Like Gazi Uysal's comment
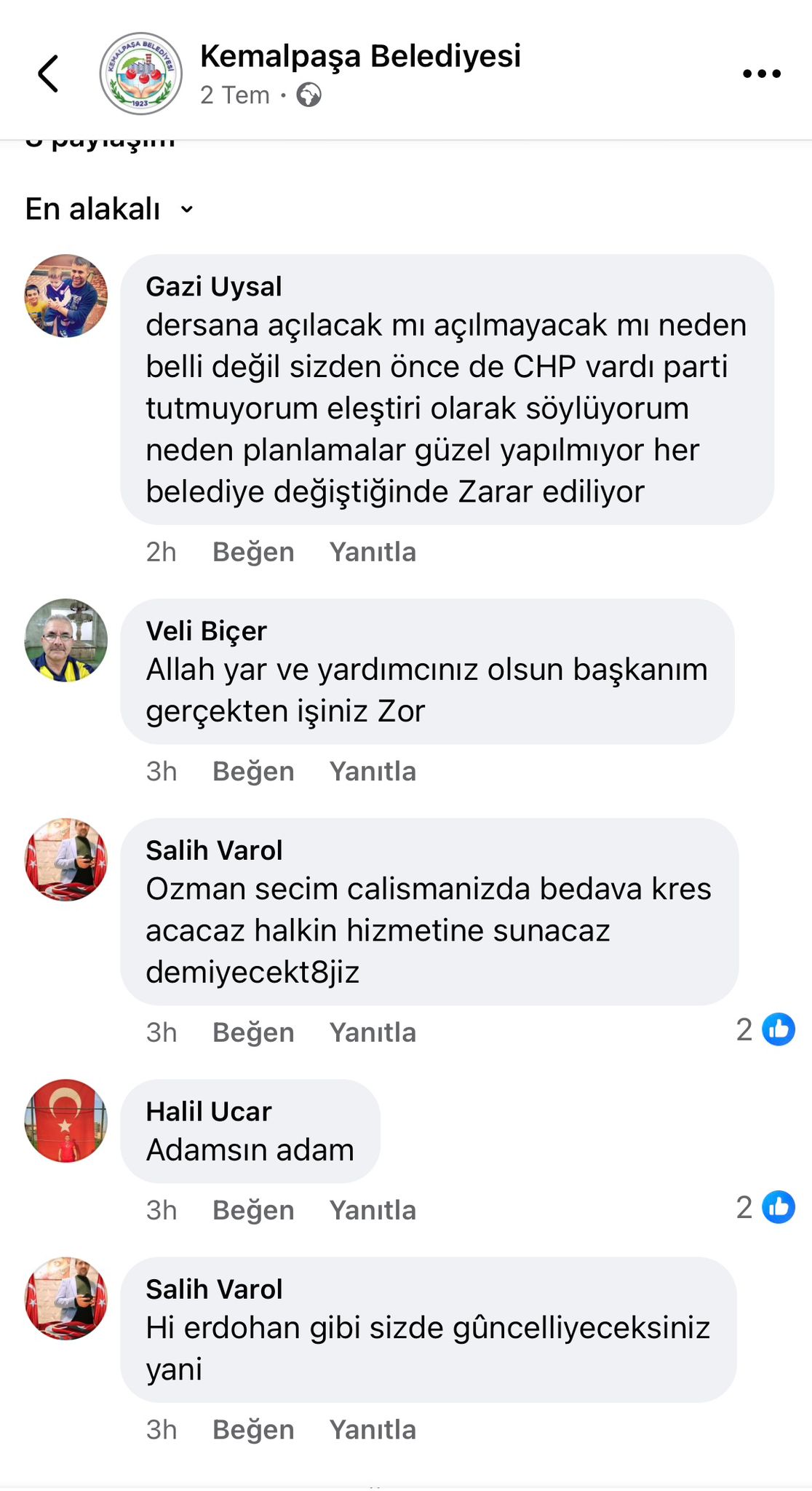 tap(253, 552)
